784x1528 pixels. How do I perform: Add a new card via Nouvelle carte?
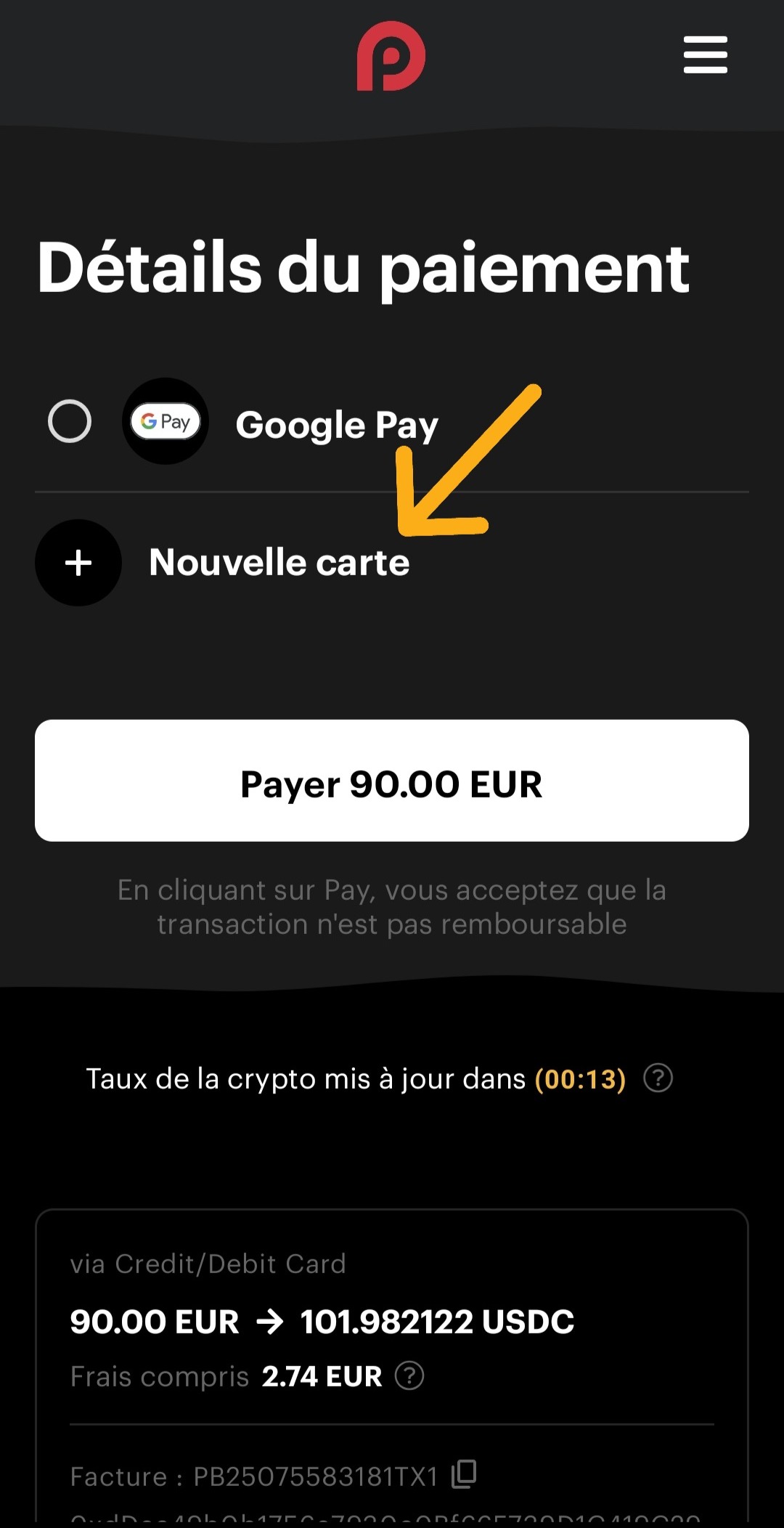(x=223, y=562)
